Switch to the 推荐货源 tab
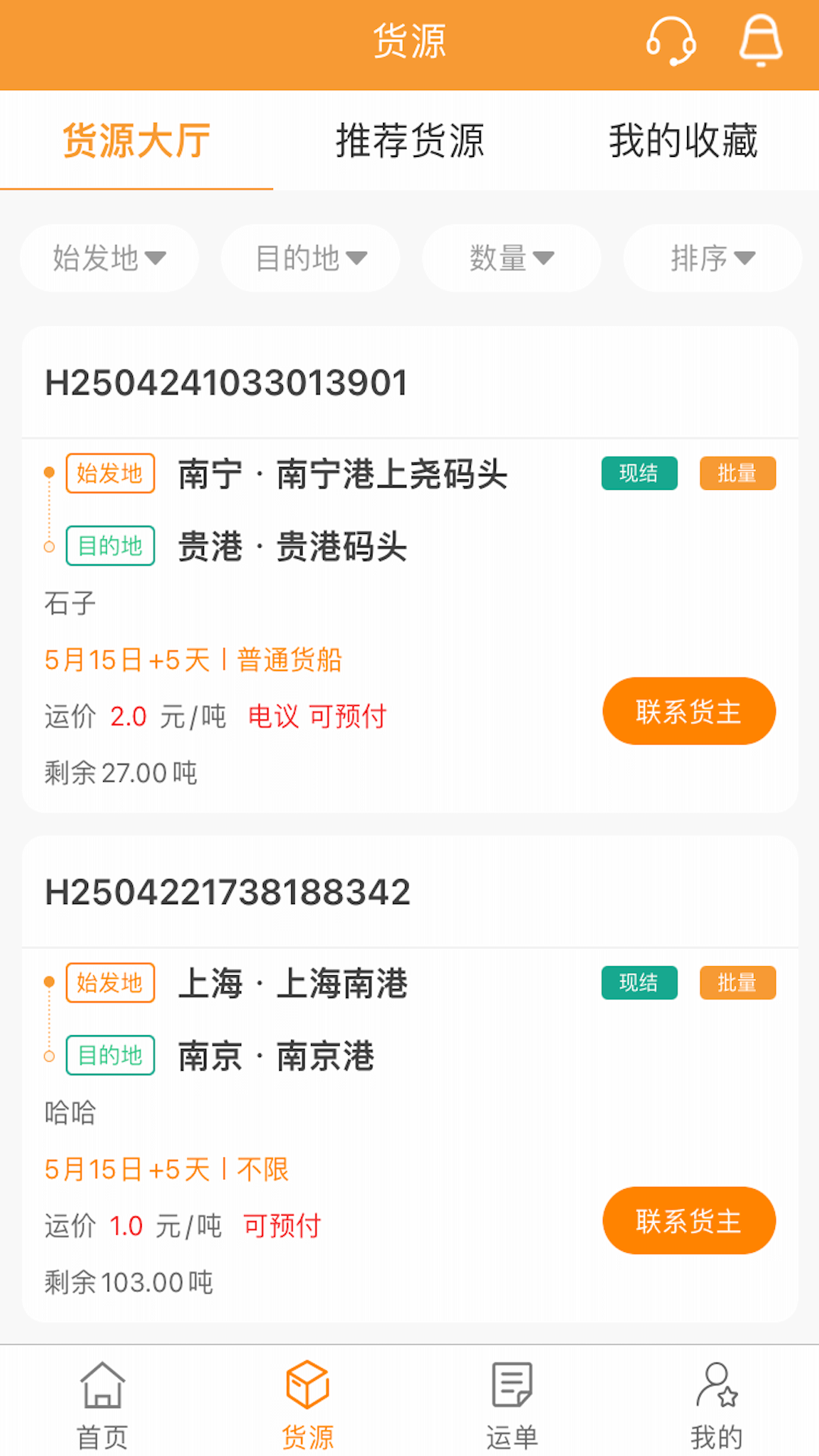 409,140
